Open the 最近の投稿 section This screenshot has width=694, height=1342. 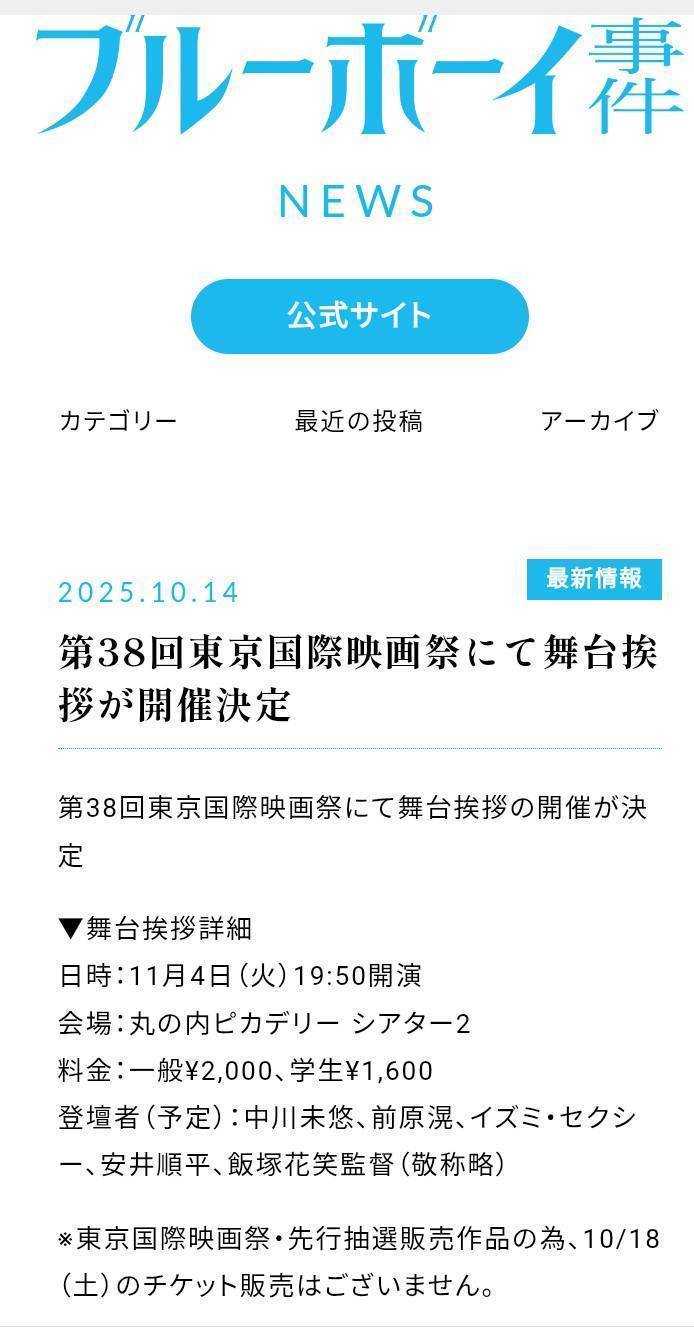click(358, 421)
